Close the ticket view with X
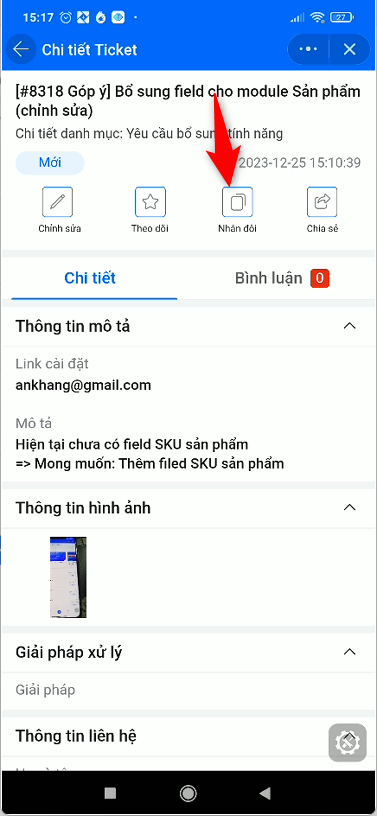The width and height of the screenshot is (377, 816). [349, 49]
